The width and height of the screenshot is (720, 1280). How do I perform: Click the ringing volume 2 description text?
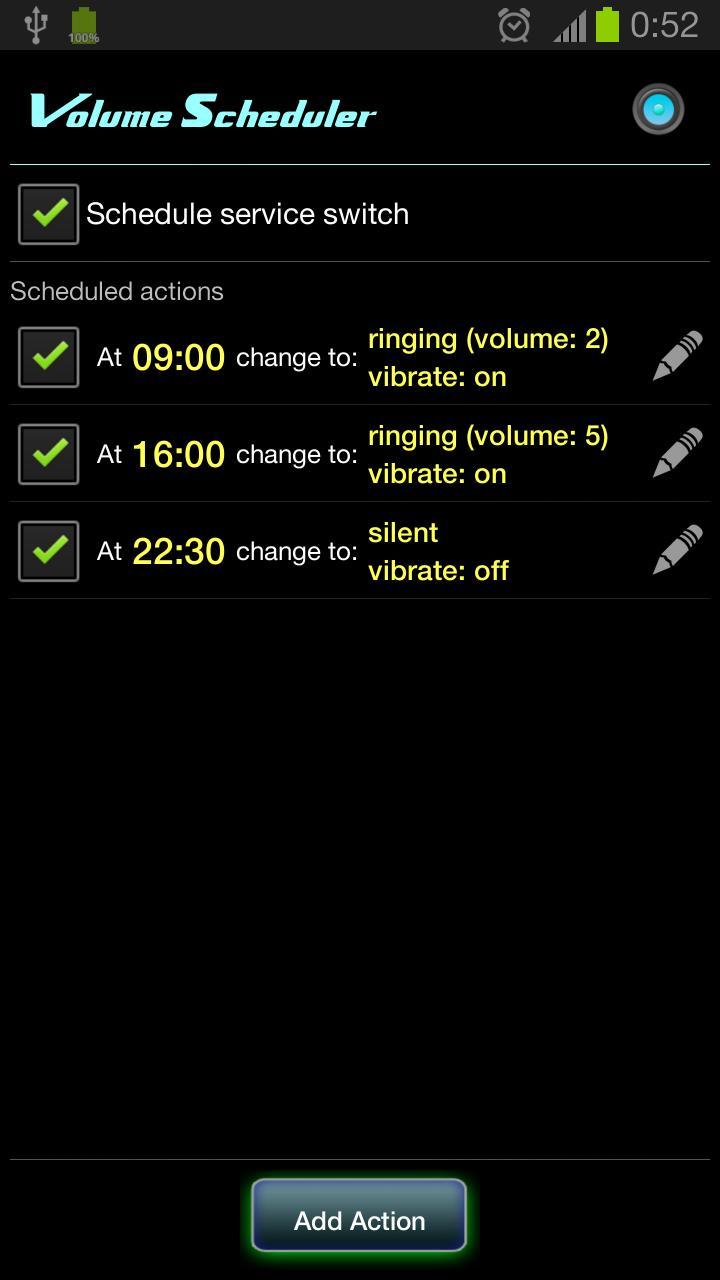tap(489, 339)
